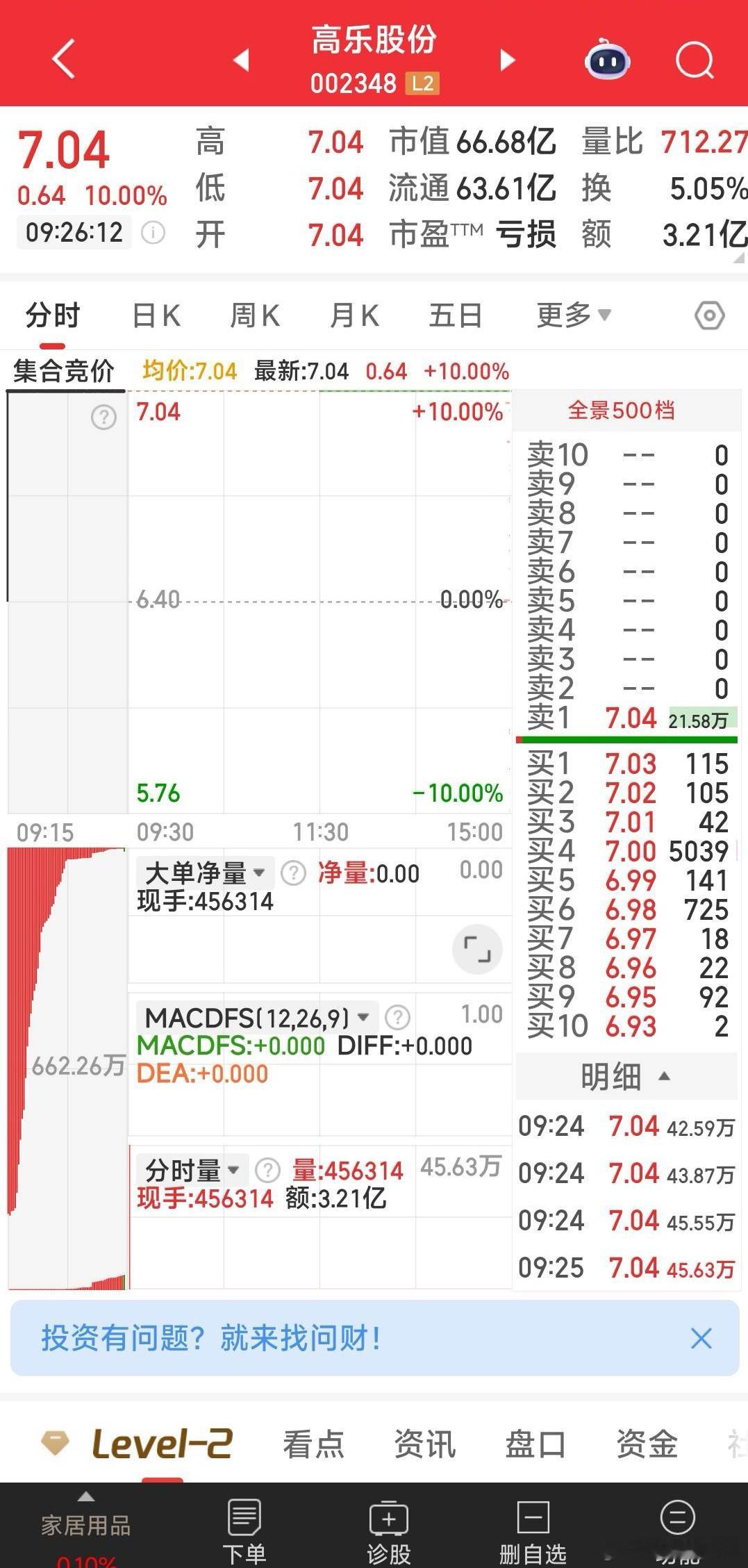The height and width of the screenshot is (1568, 748).
Task: Go back using the top-left arrow
Action: tap(63, 59)
